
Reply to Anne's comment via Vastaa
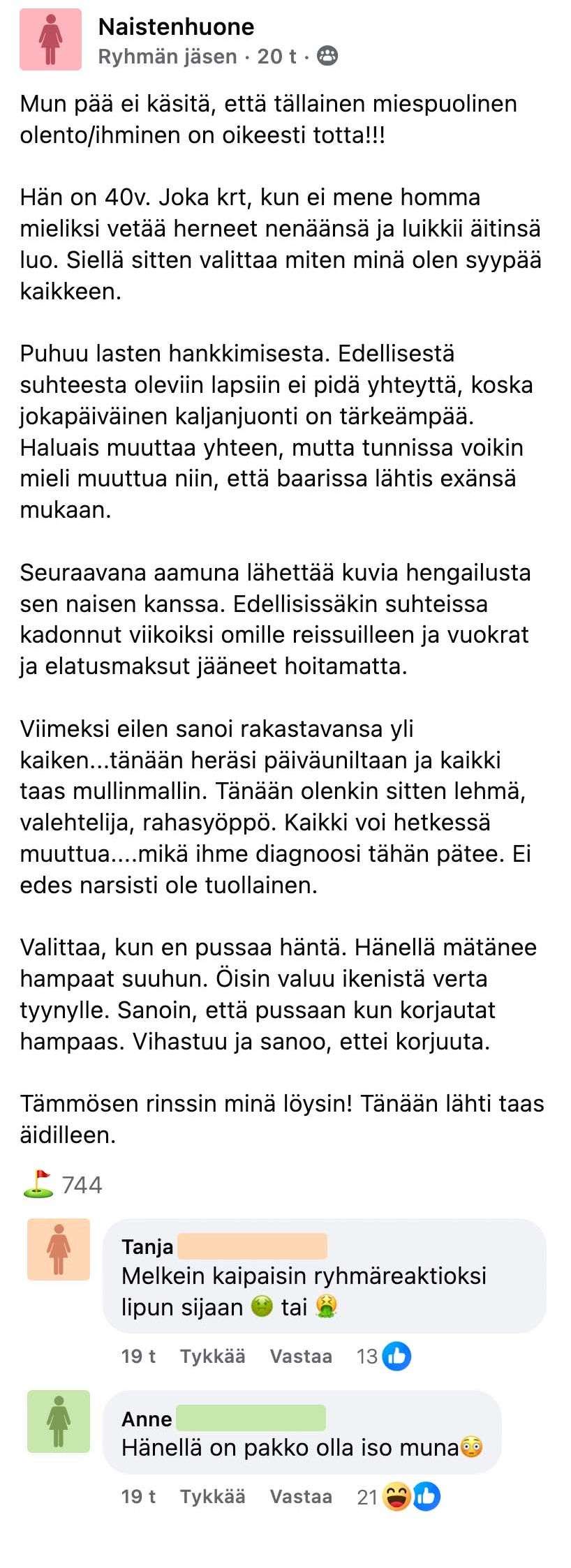pyautogui.click(x=301, y=1497)
